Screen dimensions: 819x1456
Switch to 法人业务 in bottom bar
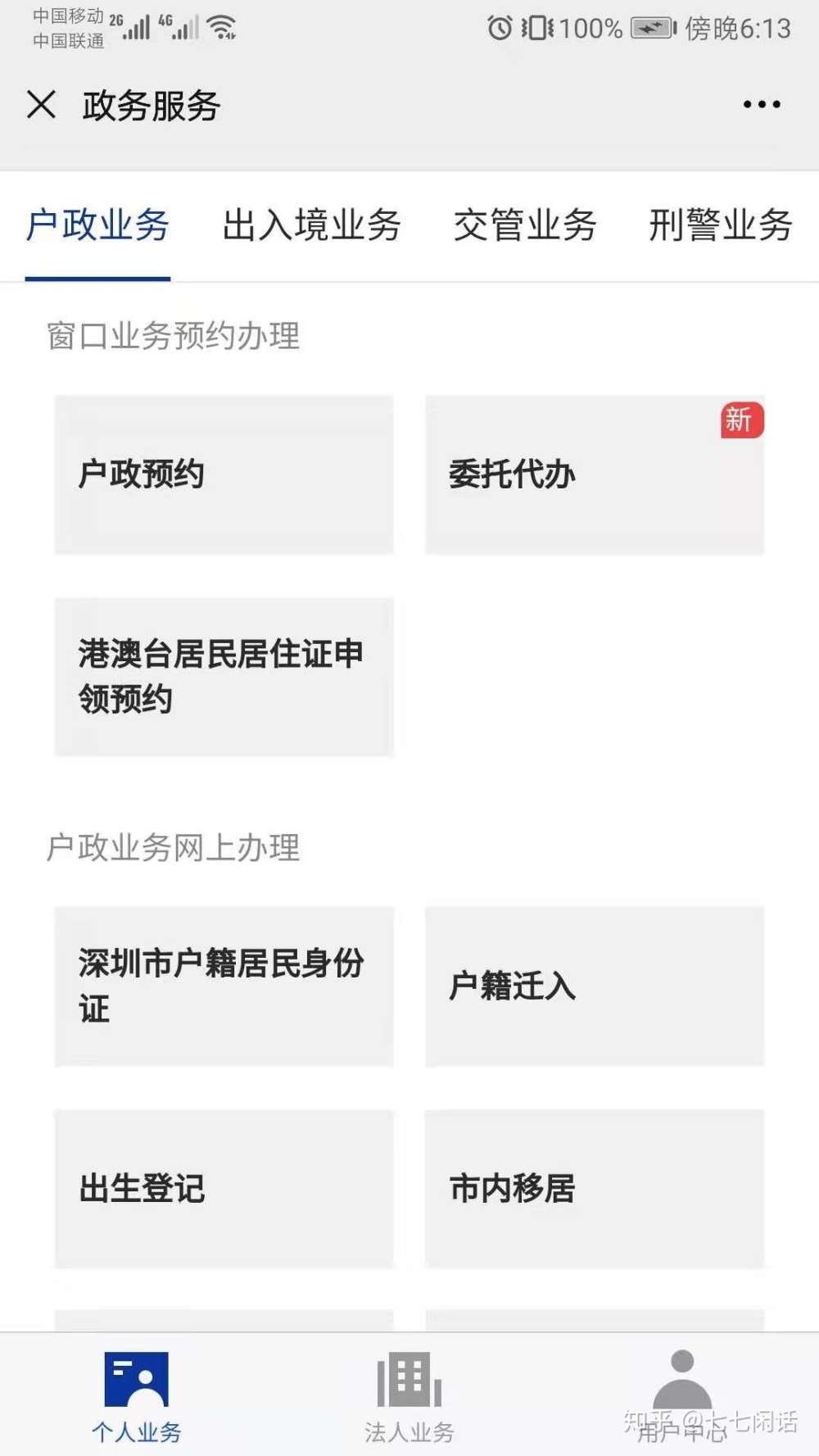[x=409, y=1397]
